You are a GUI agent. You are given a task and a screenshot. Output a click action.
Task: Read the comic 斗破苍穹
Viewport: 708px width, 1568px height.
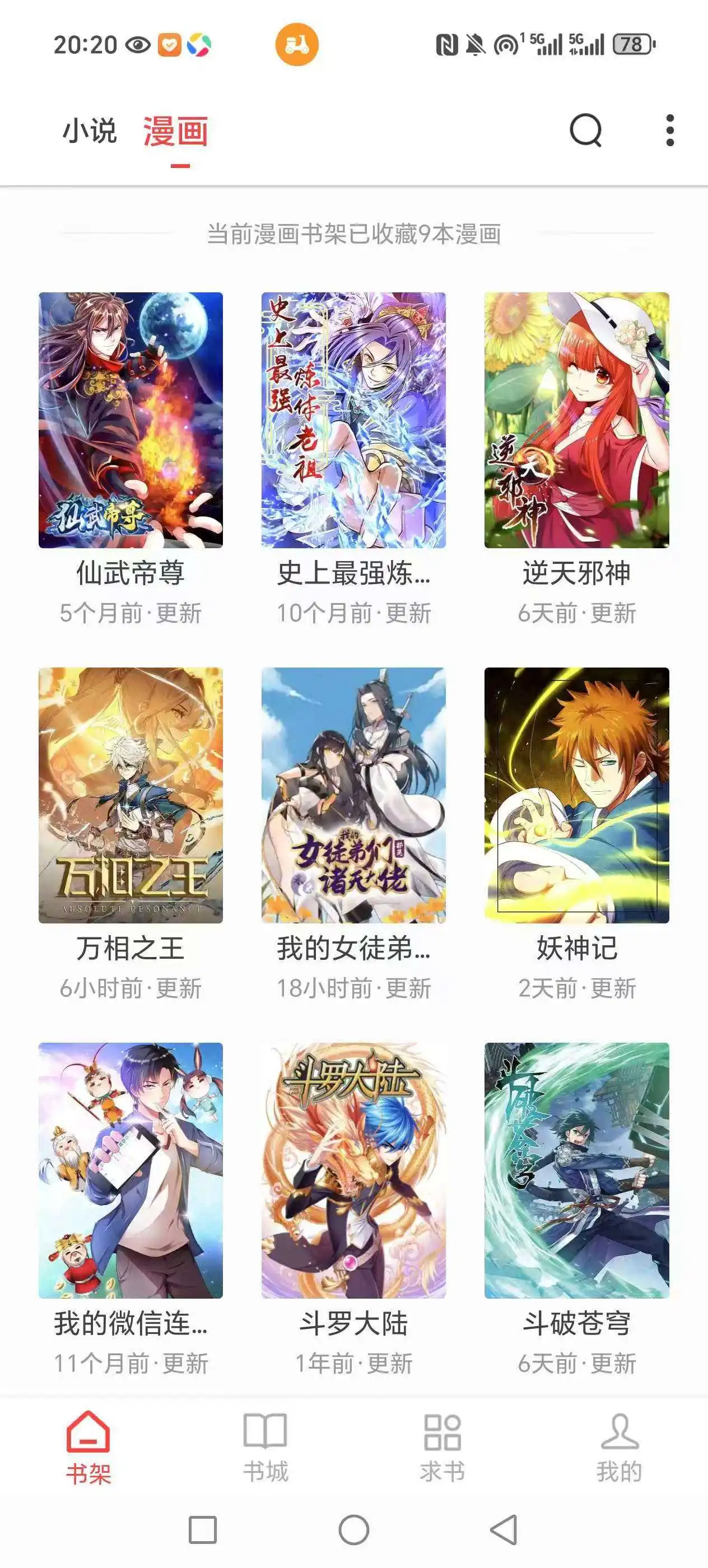(x=576, y=1170)
